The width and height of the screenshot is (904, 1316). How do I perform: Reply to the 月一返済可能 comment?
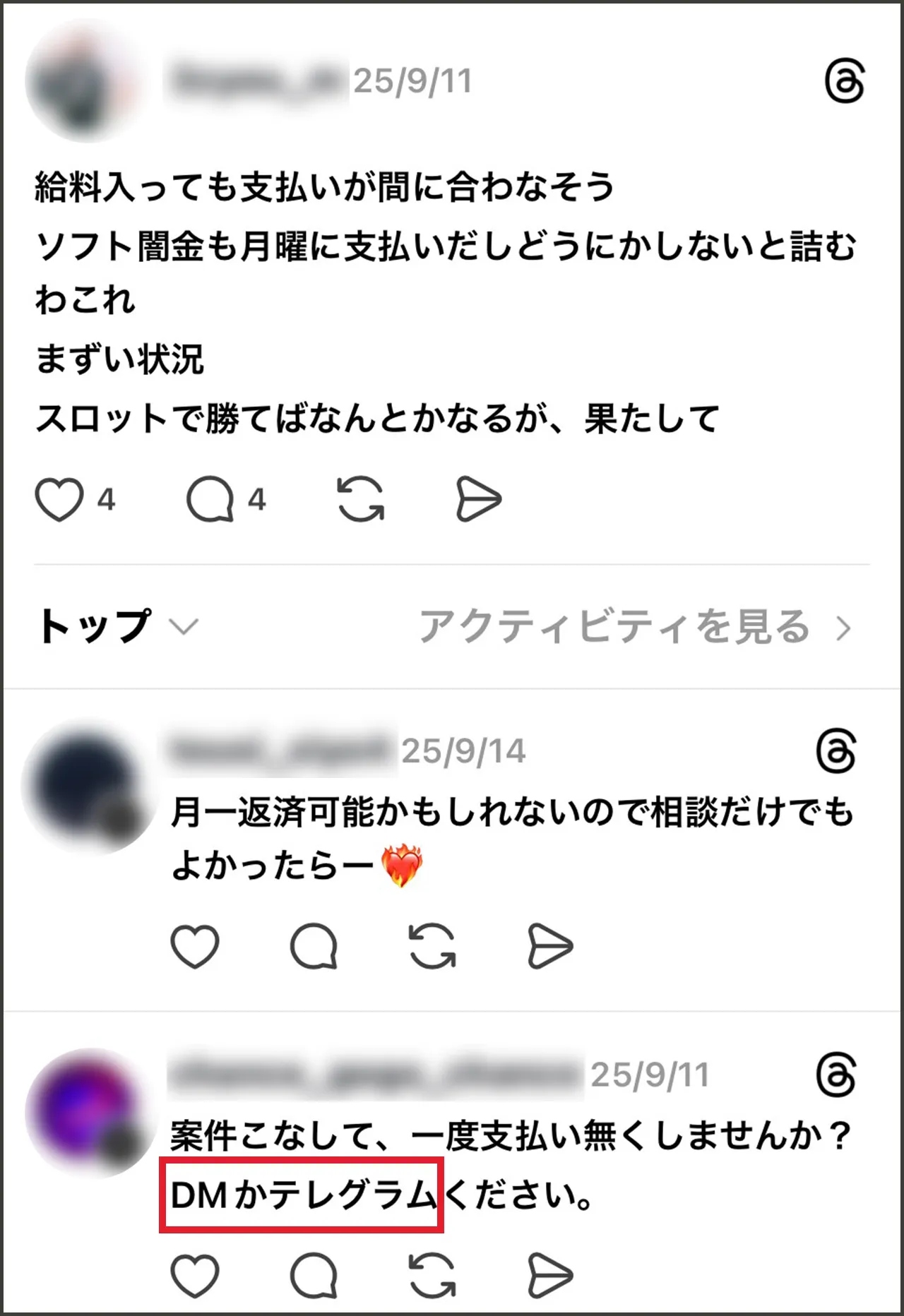pos(314,946)
